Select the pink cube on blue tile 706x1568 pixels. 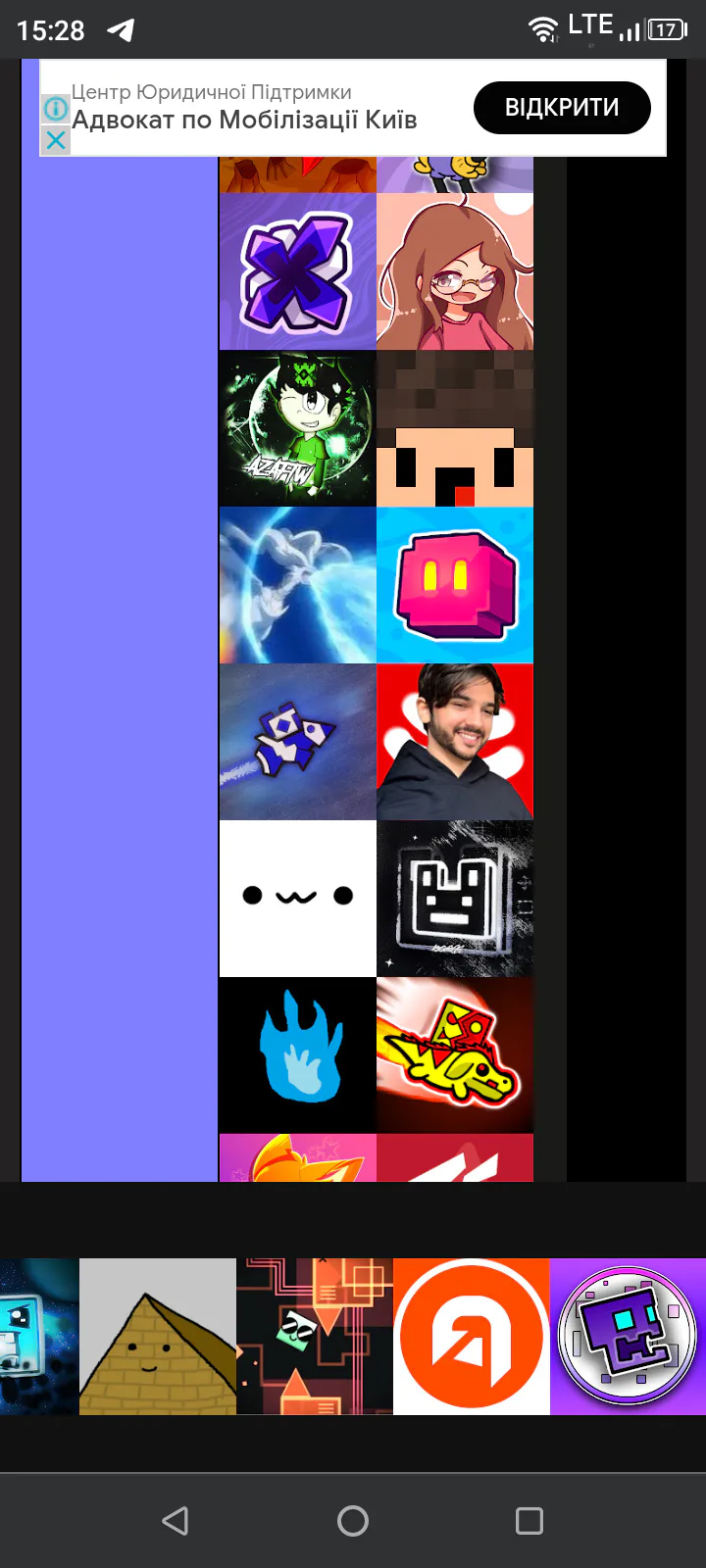click(455, 585)
